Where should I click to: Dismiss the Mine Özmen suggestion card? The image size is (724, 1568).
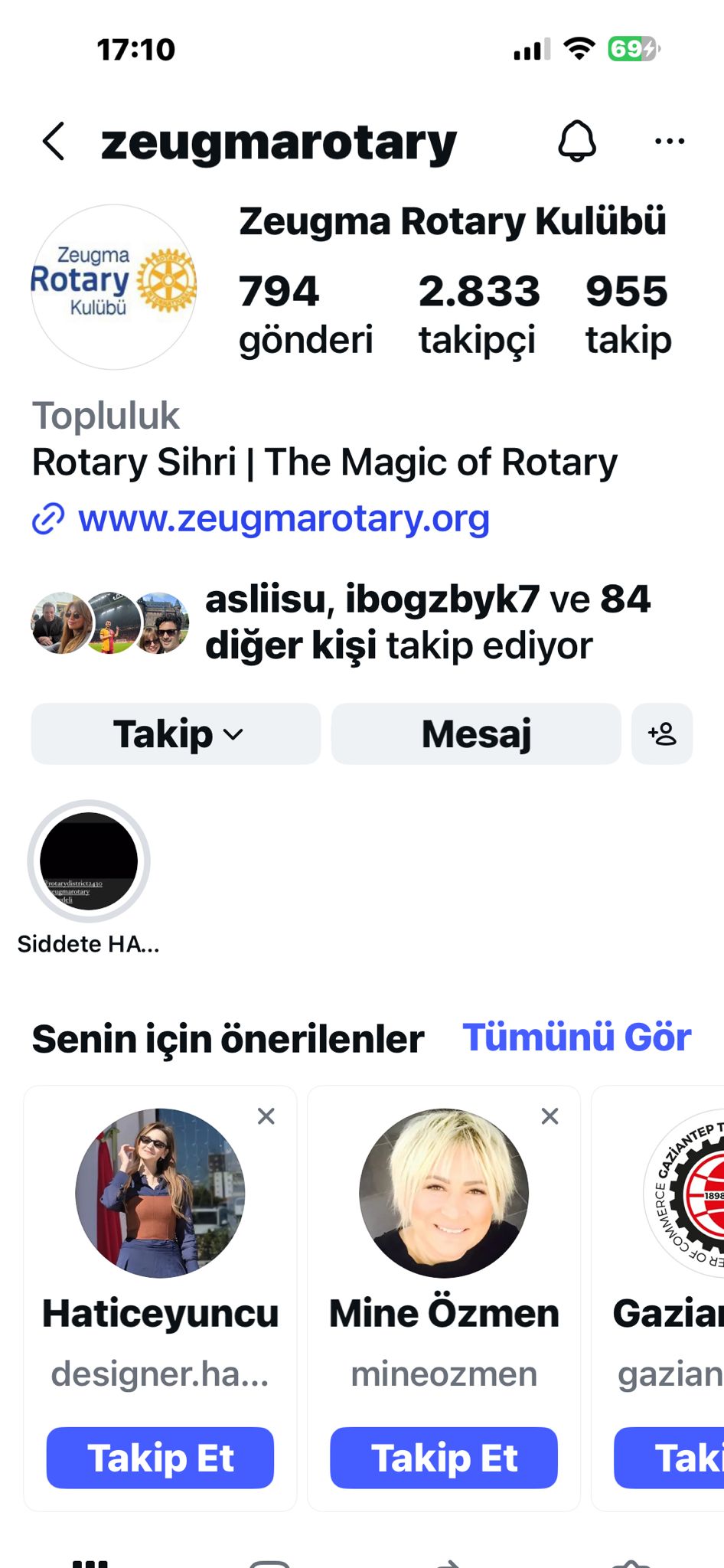pyautogui.click(x=550, y=1116)
